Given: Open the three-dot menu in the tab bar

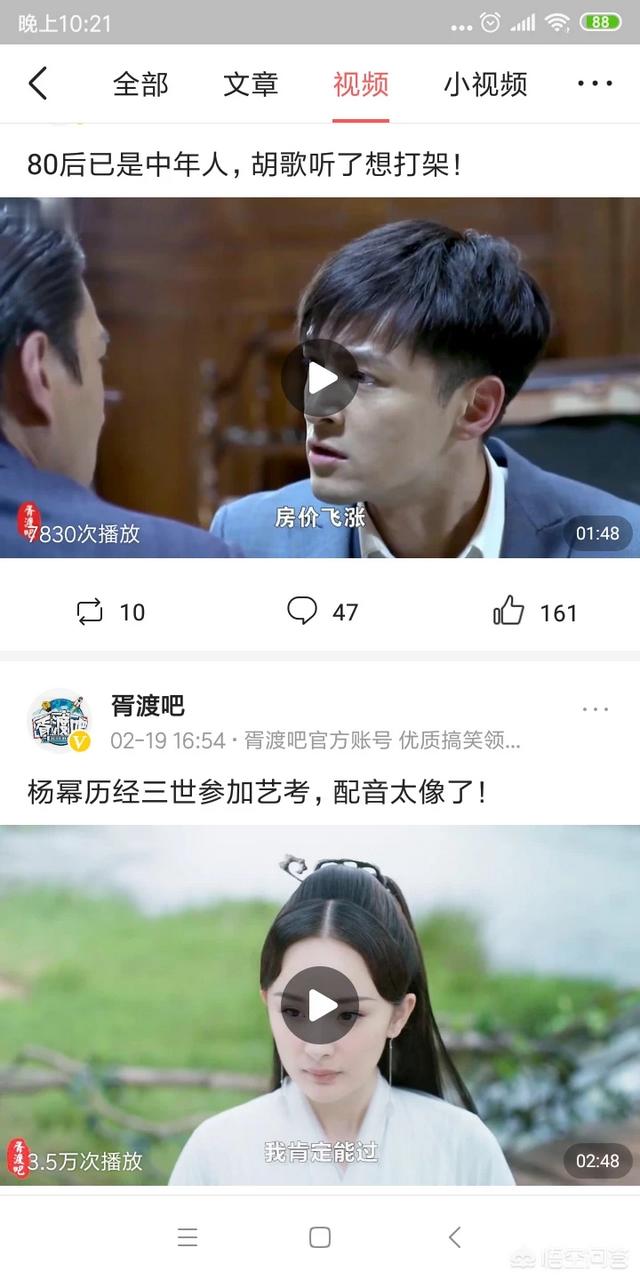Looking at the screenshot, I should pos(594,84).
